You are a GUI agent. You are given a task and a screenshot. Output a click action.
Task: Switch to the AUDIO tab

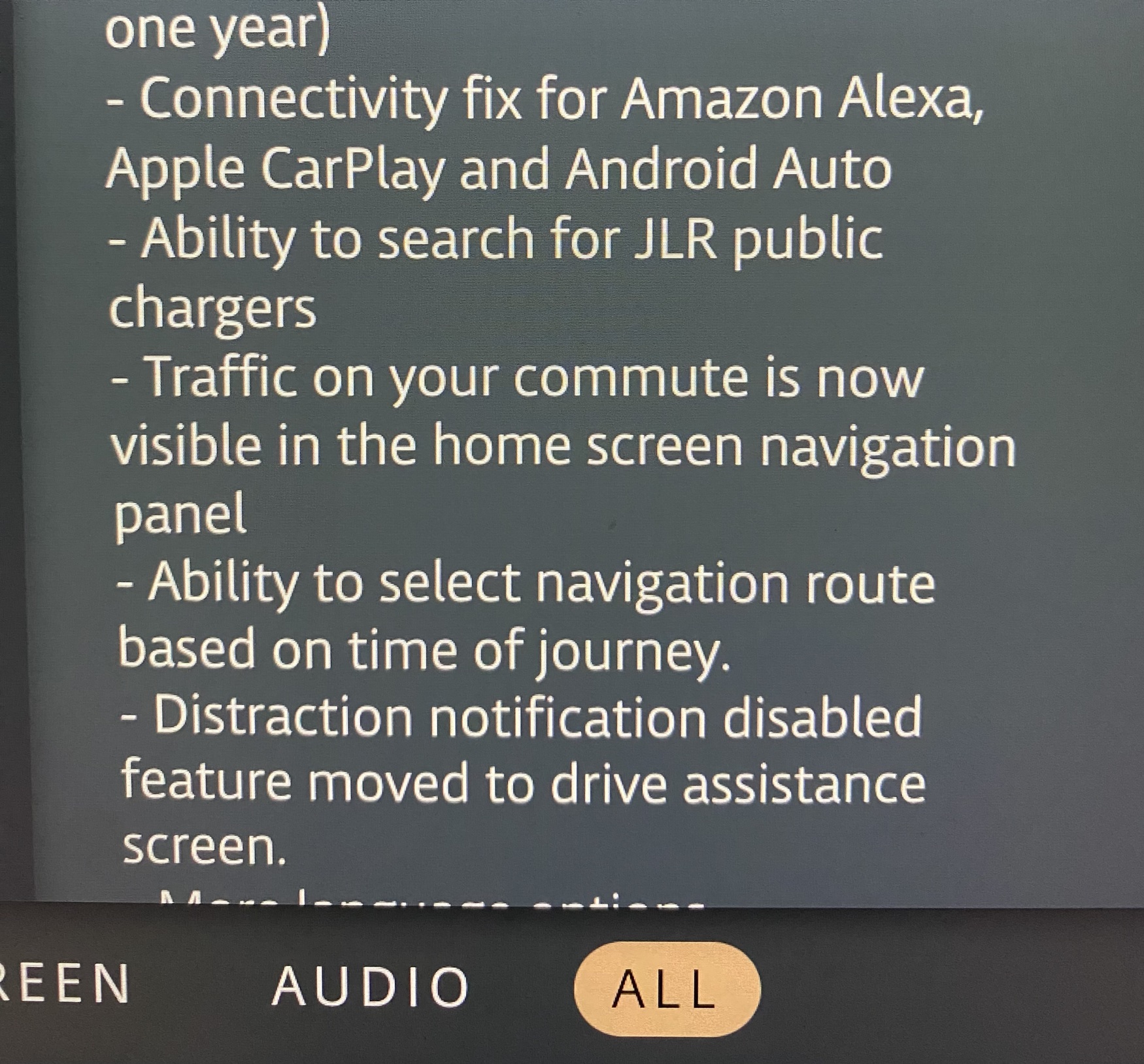coord(371,986)
